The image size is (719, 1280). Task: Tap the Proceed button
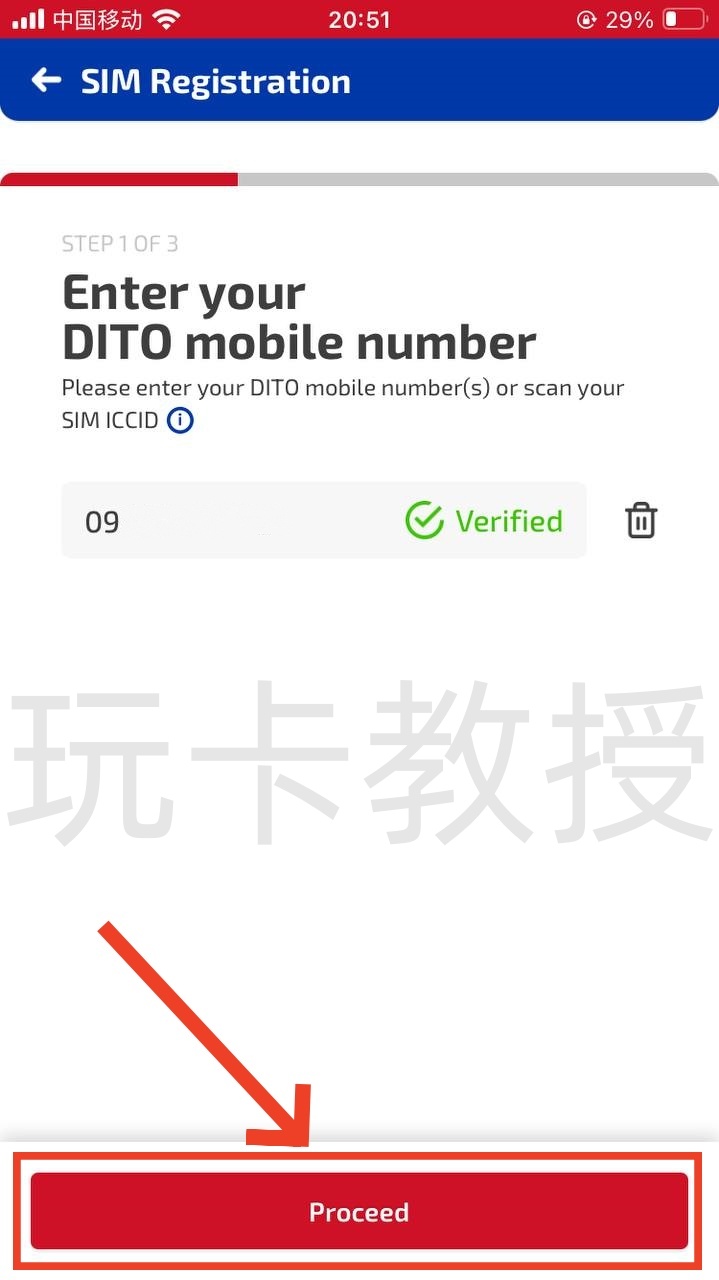tap(359, 1212)
